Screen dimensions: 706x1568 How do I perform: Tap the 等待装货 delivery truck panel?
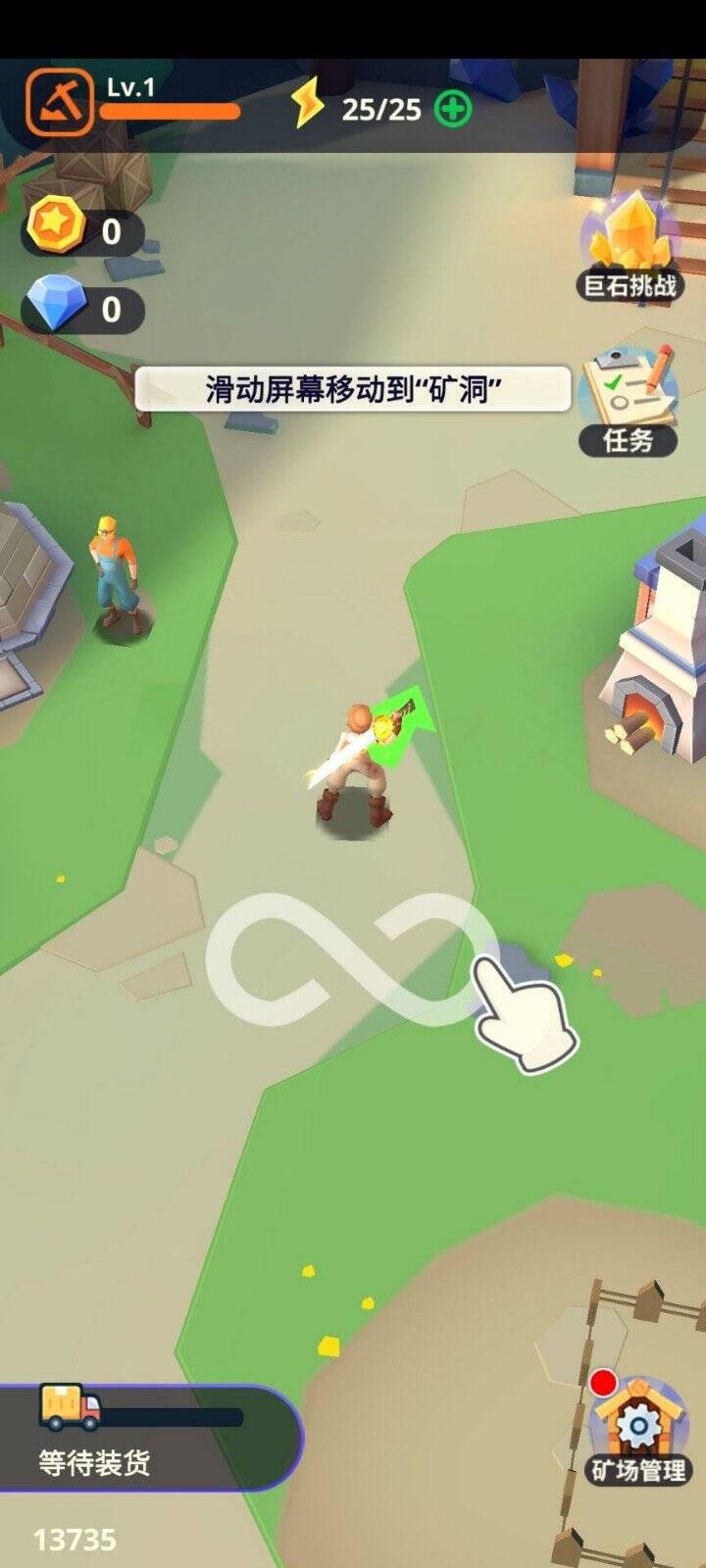click(147, 1438)
